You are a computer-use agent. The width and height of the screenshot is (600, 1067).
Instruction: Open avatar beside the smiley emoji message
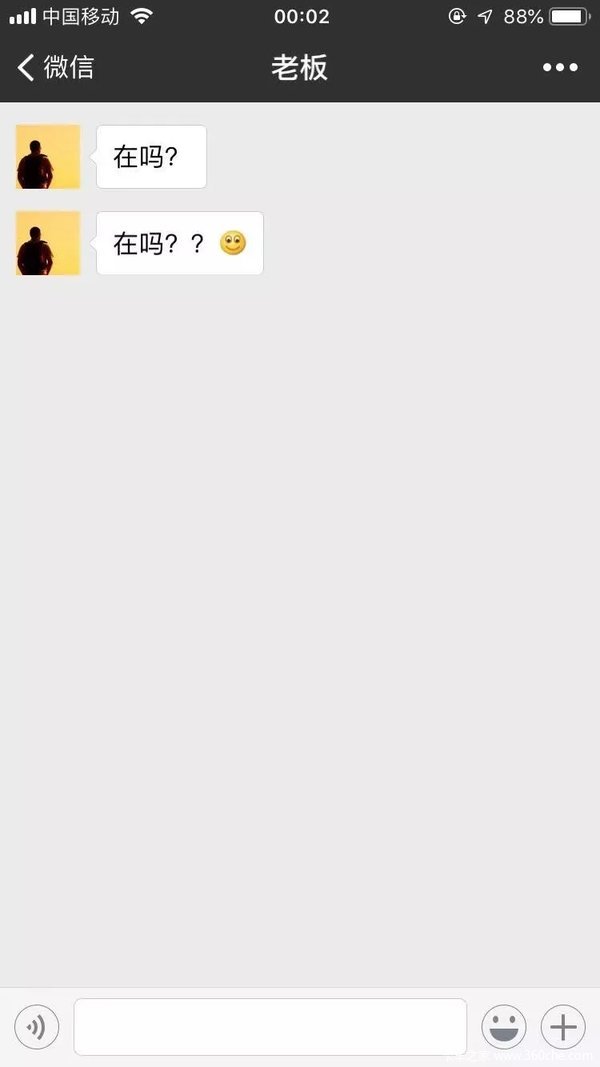pos(48,243)
